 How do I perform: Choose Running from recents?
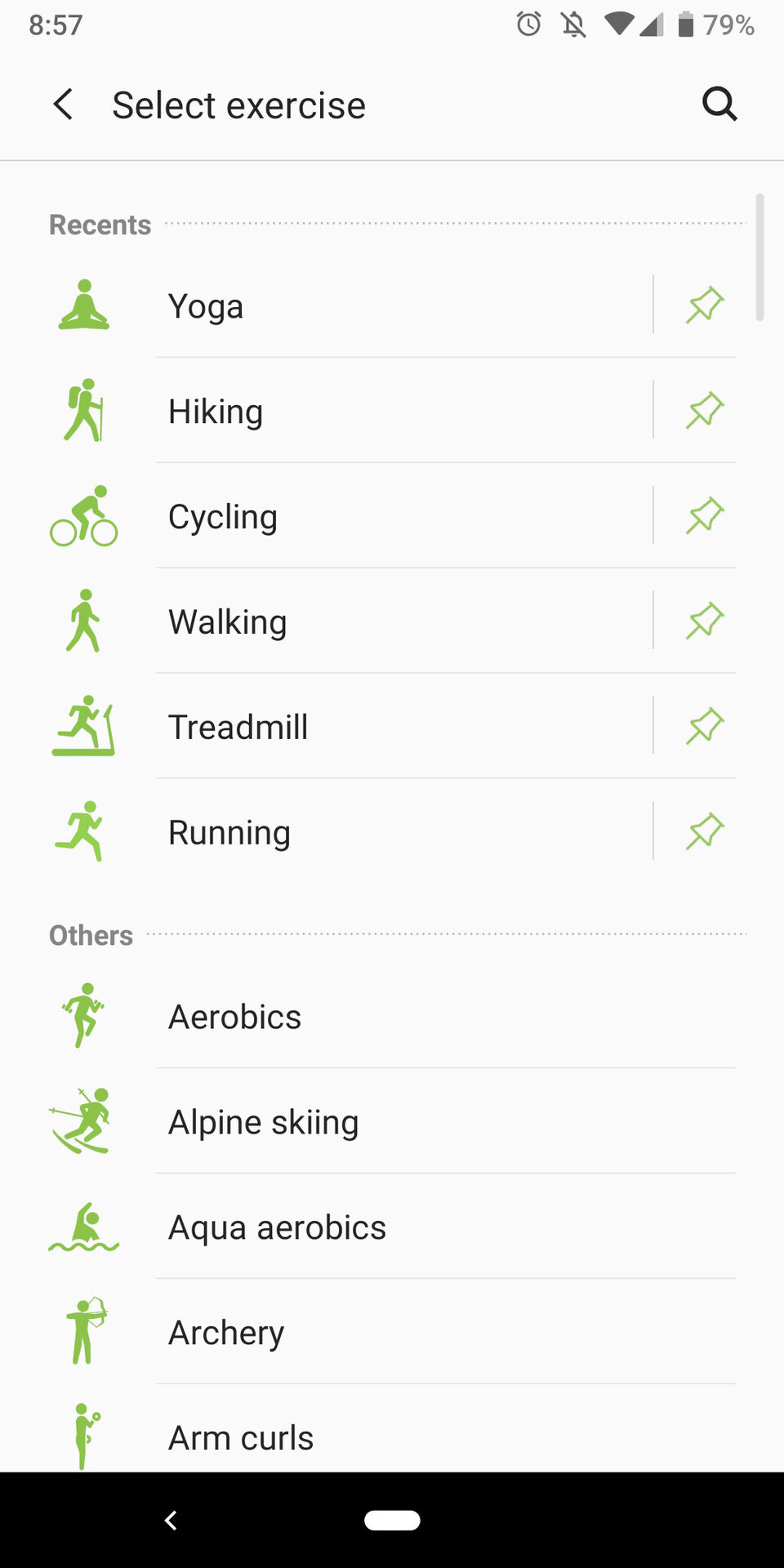pyautogui.click(x=367, y=832)
